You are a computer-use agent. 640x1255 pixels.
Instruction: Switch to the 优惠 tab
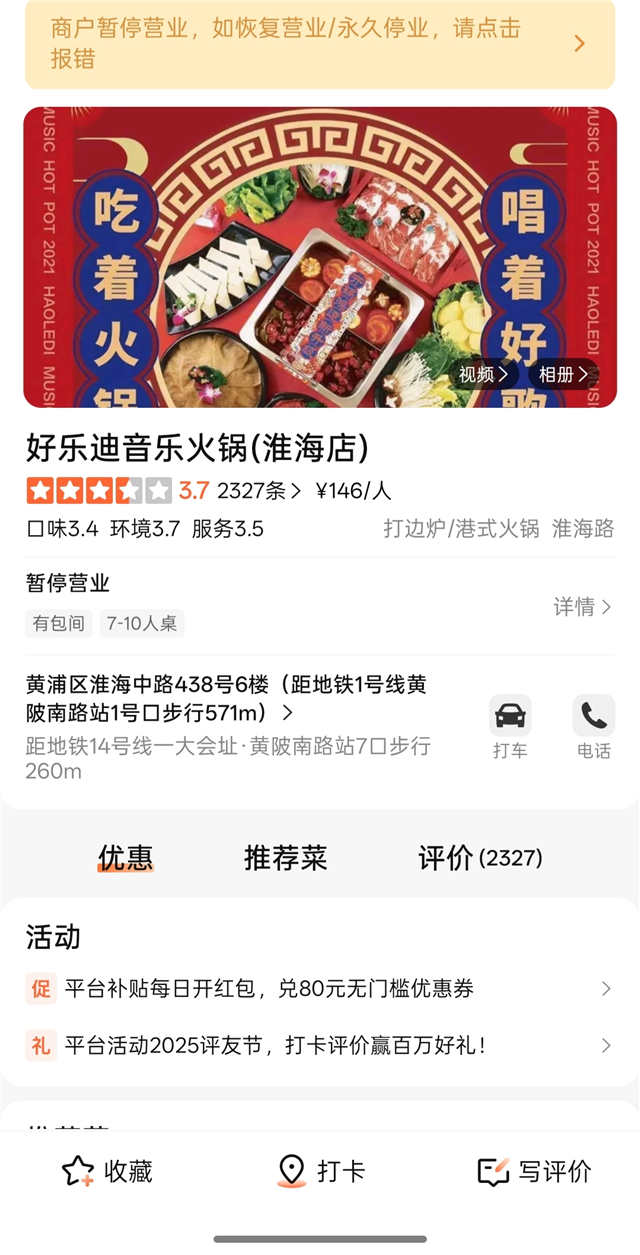click(126, 857)
